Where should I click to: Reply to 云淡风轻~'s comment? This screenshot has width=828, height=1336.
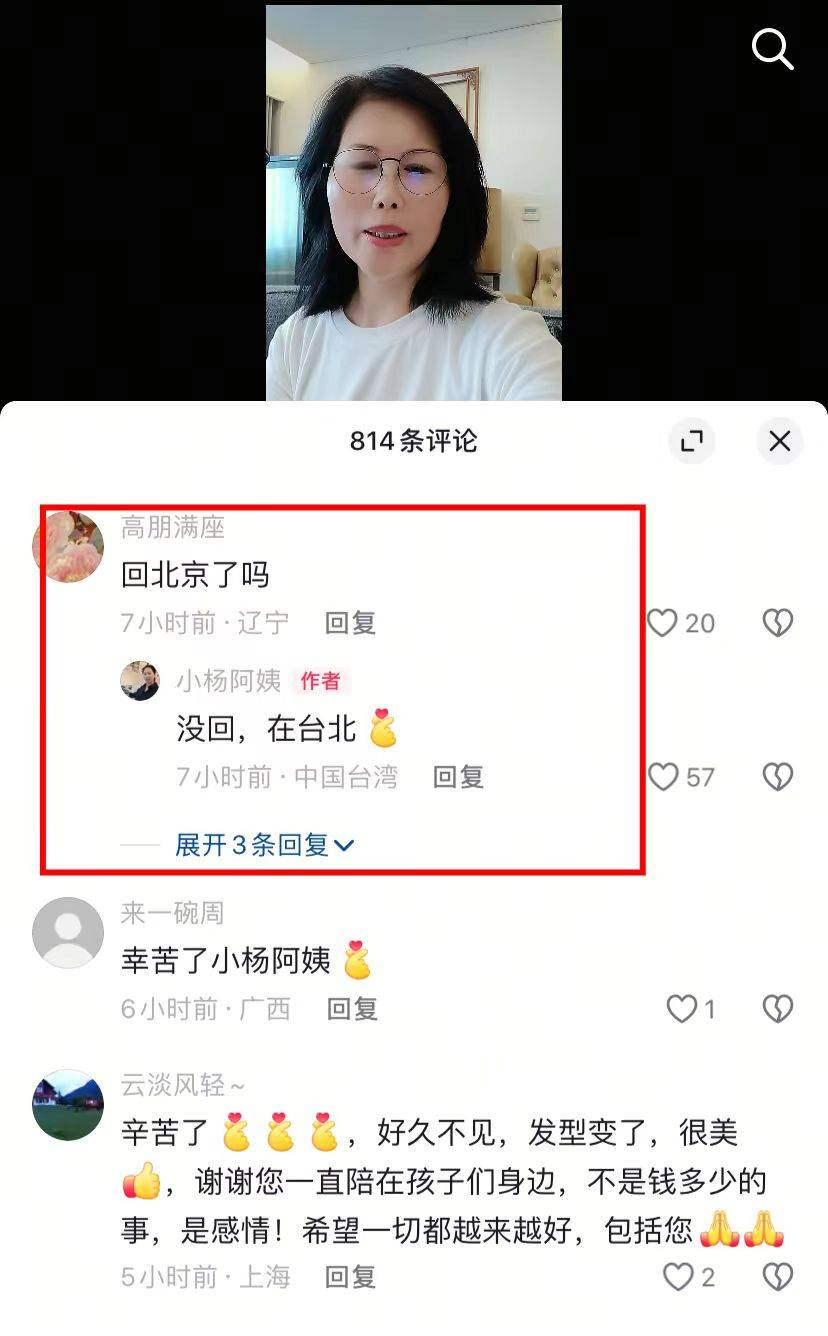click(x=350, y=1277)
